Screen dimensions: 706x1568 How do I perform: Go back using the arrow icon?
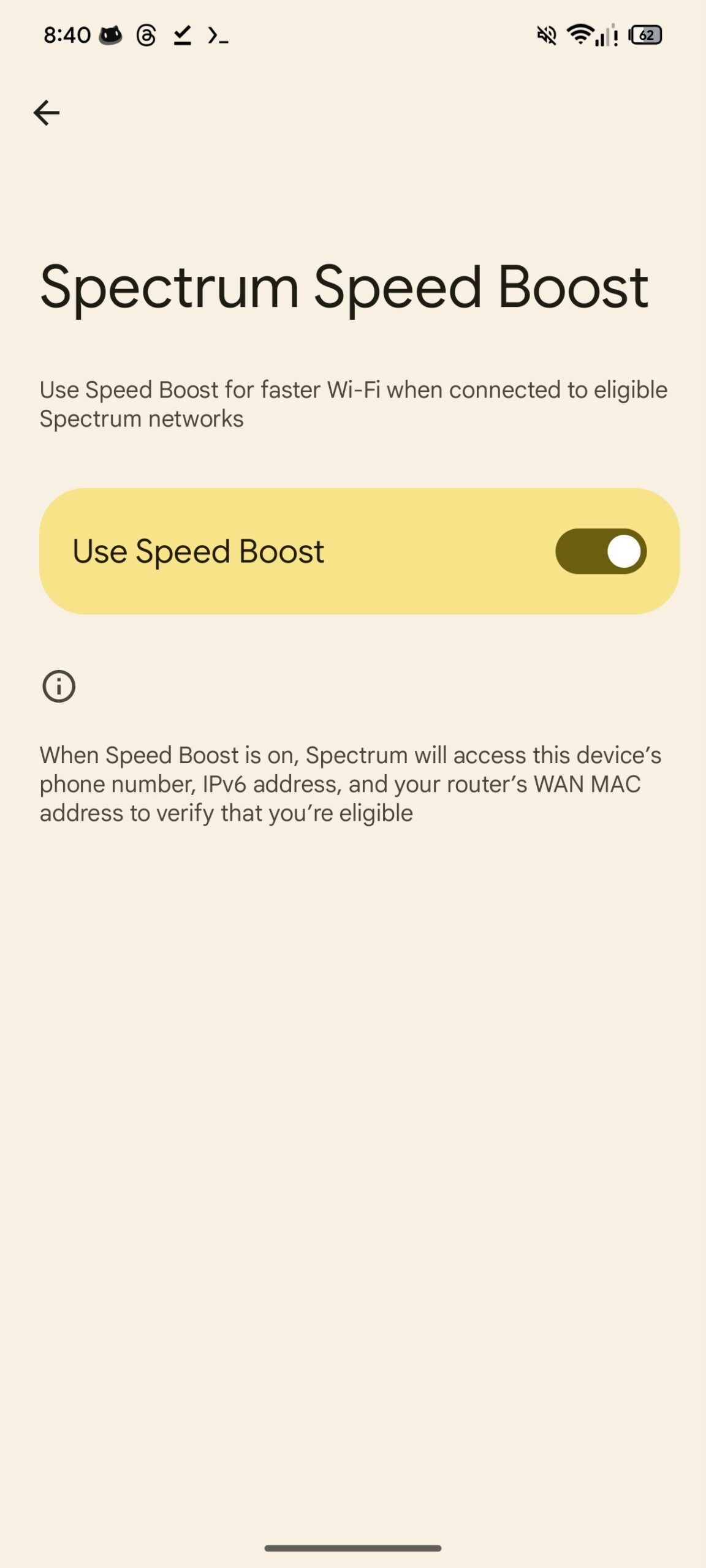click(x=47, y=113)
